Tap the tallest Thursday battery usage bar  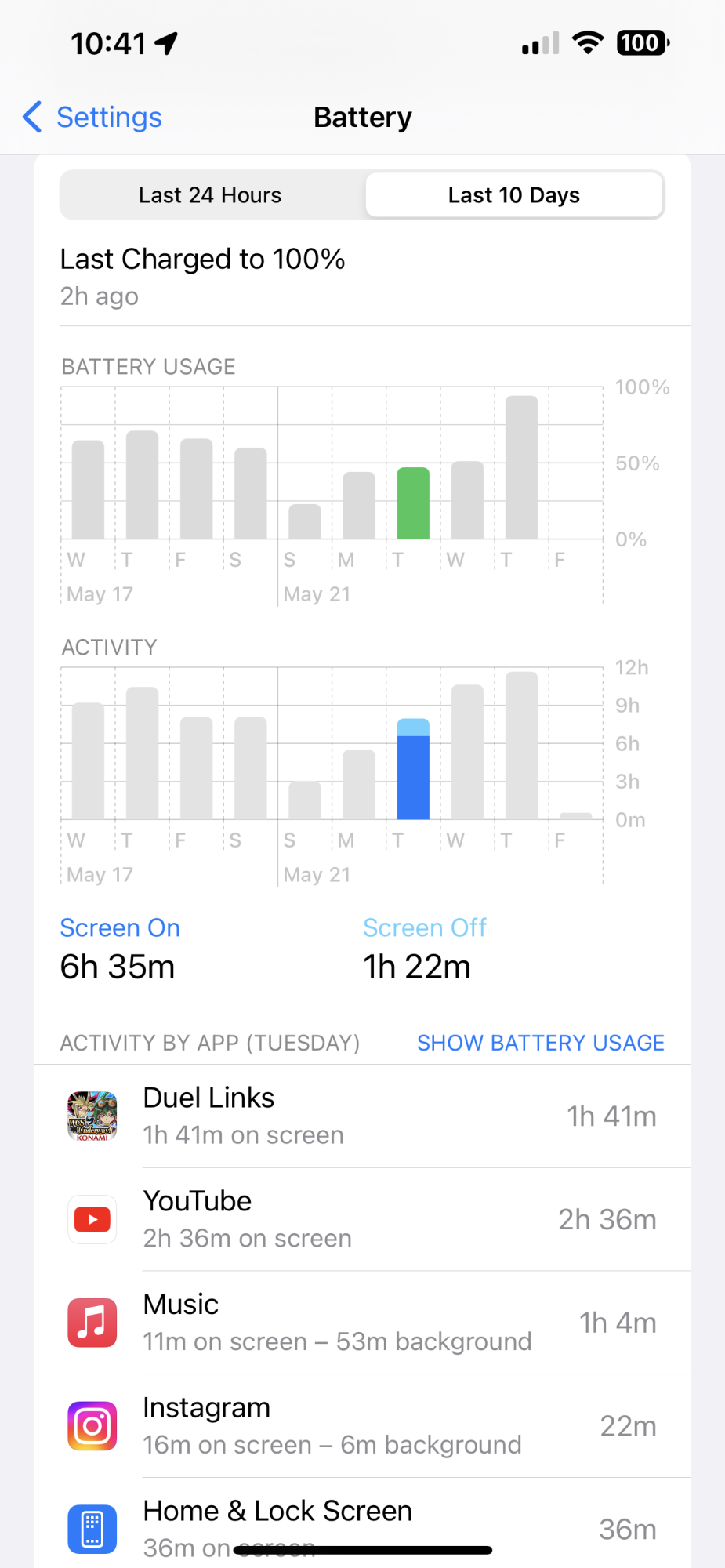(x=521, y=468)
